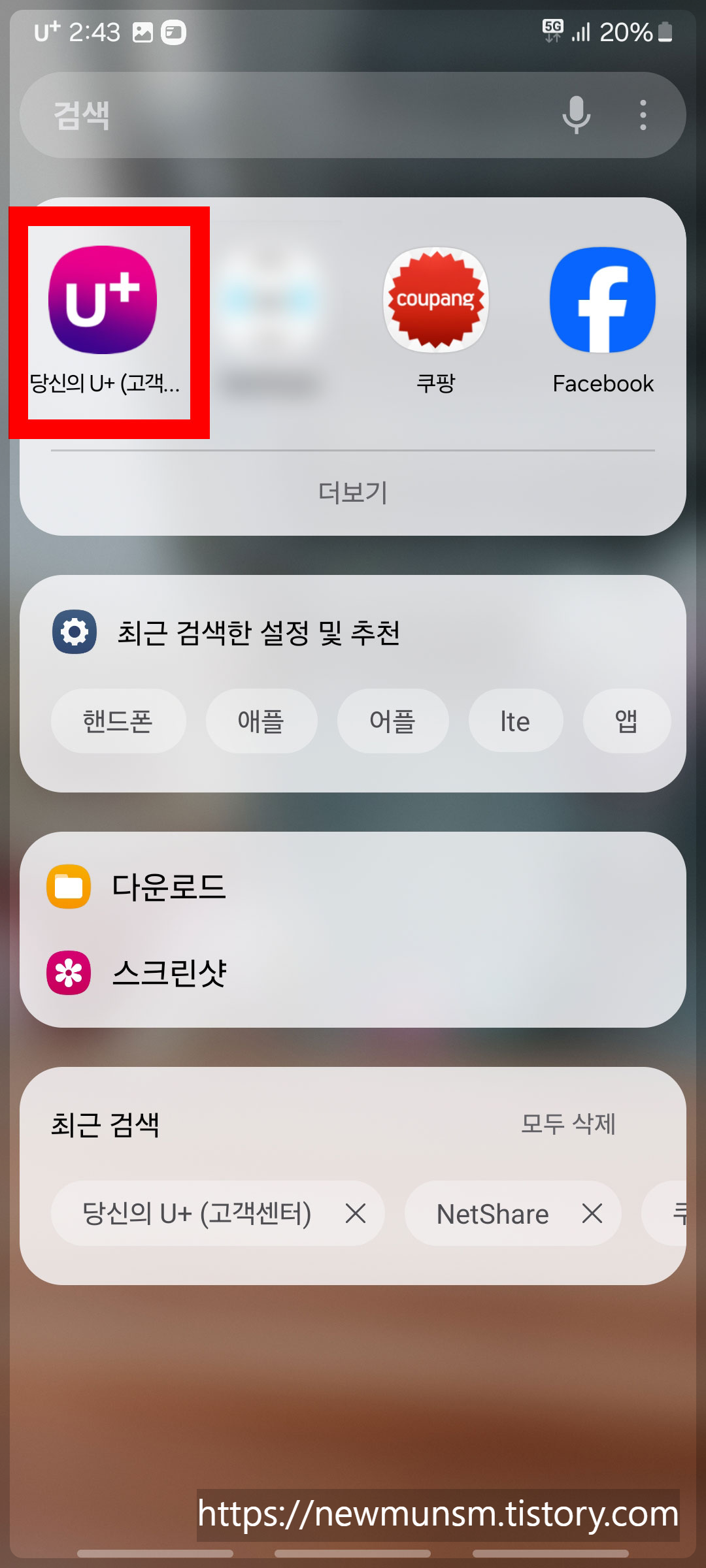Remove the NetShare recent search entry
Viewport: 706px width, 1568px height.
pos(592,1213)
